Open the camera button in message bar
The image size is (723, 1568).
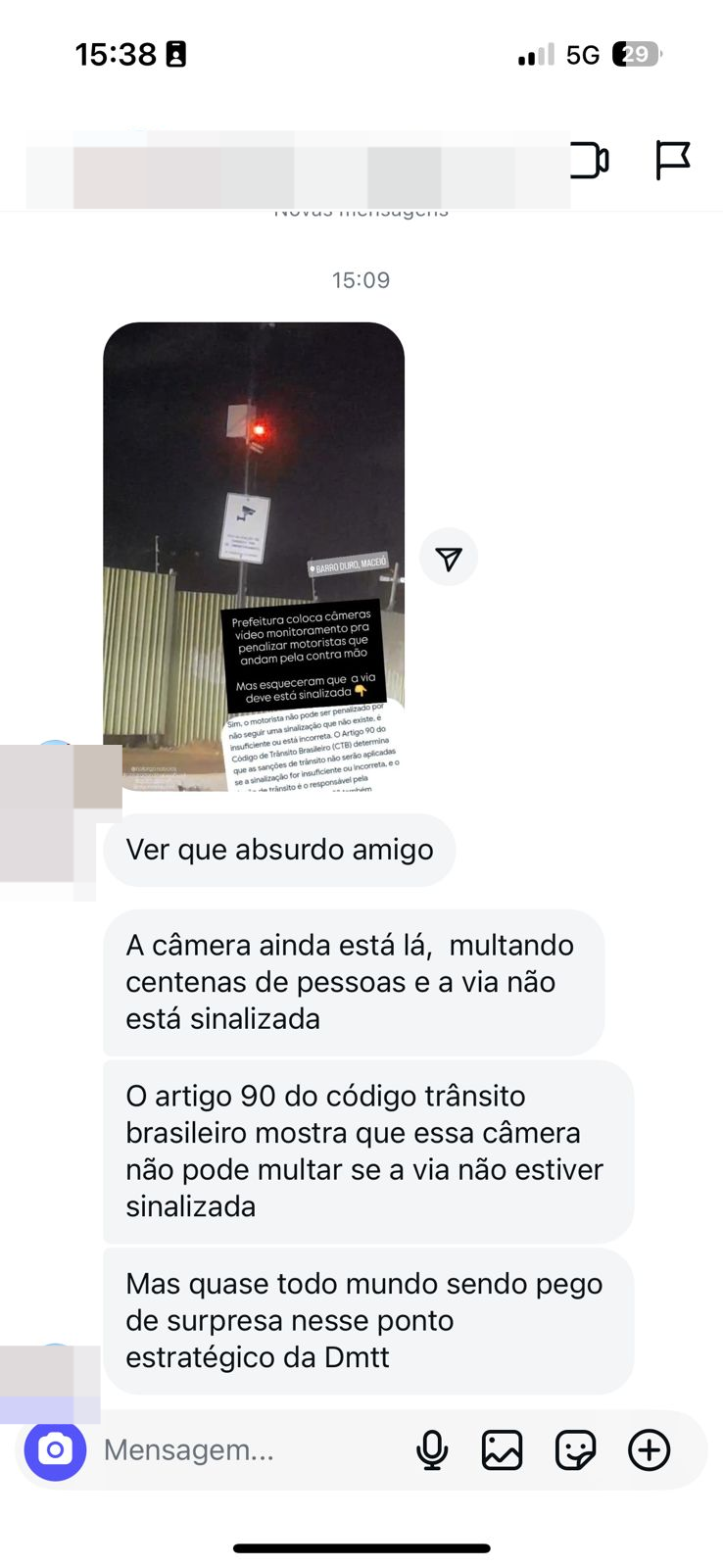[55, 1449]
